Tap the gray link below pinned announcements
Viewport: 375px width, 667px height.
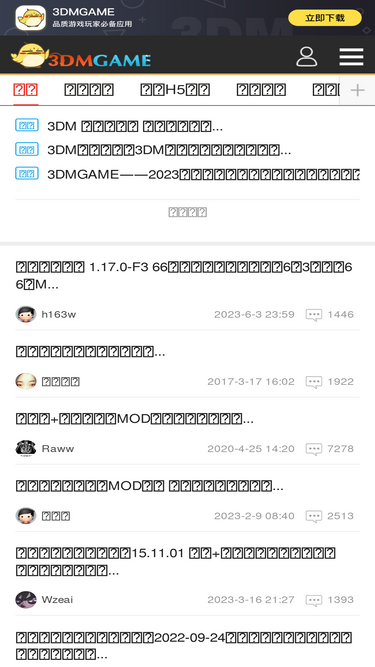[188, 212]
